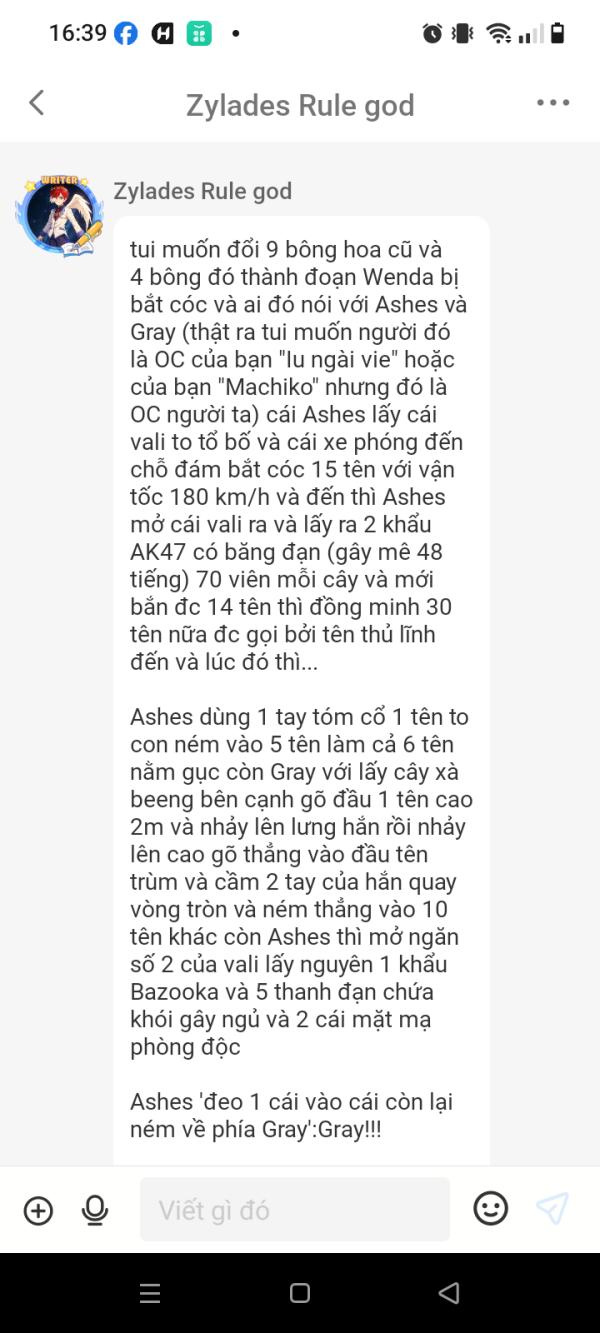Focus the "Viết gì đó" message field
The width and height of the screenshot is (600, 1333).
point(295,1210)
